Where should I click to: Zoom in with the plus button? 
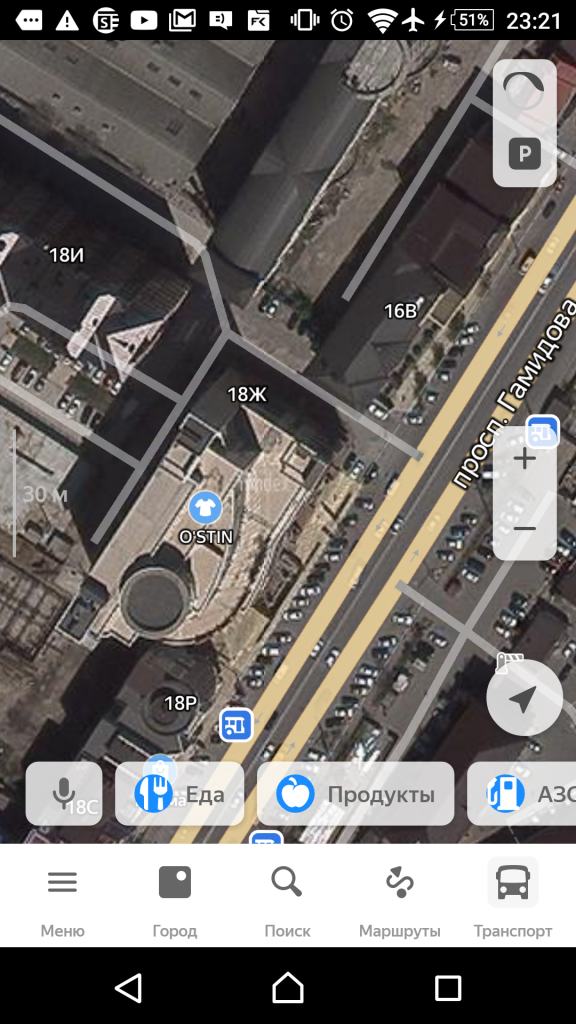524,459
